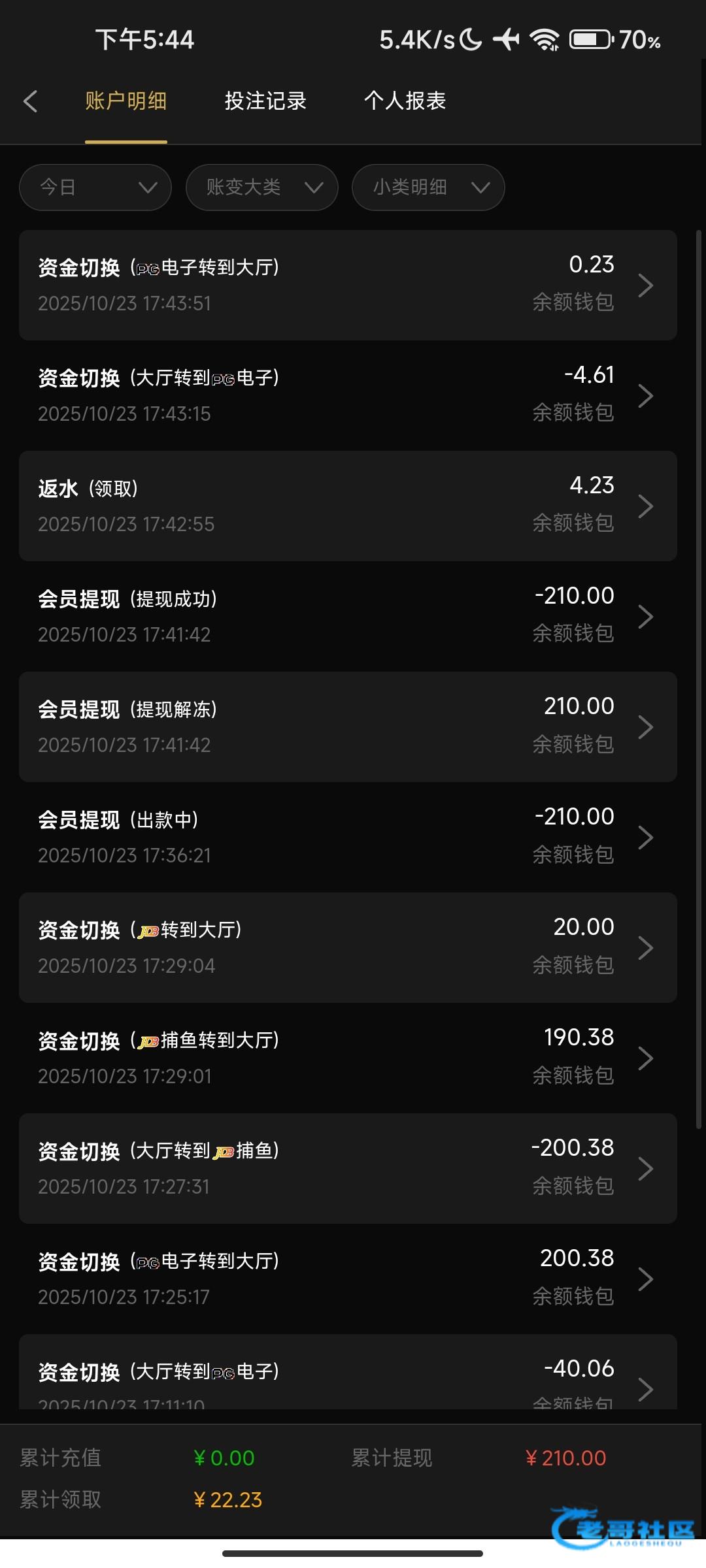Open the 账变大类 filter dropdown
The height and width of the screenshot is (1568, 706).
pos(261,188)
